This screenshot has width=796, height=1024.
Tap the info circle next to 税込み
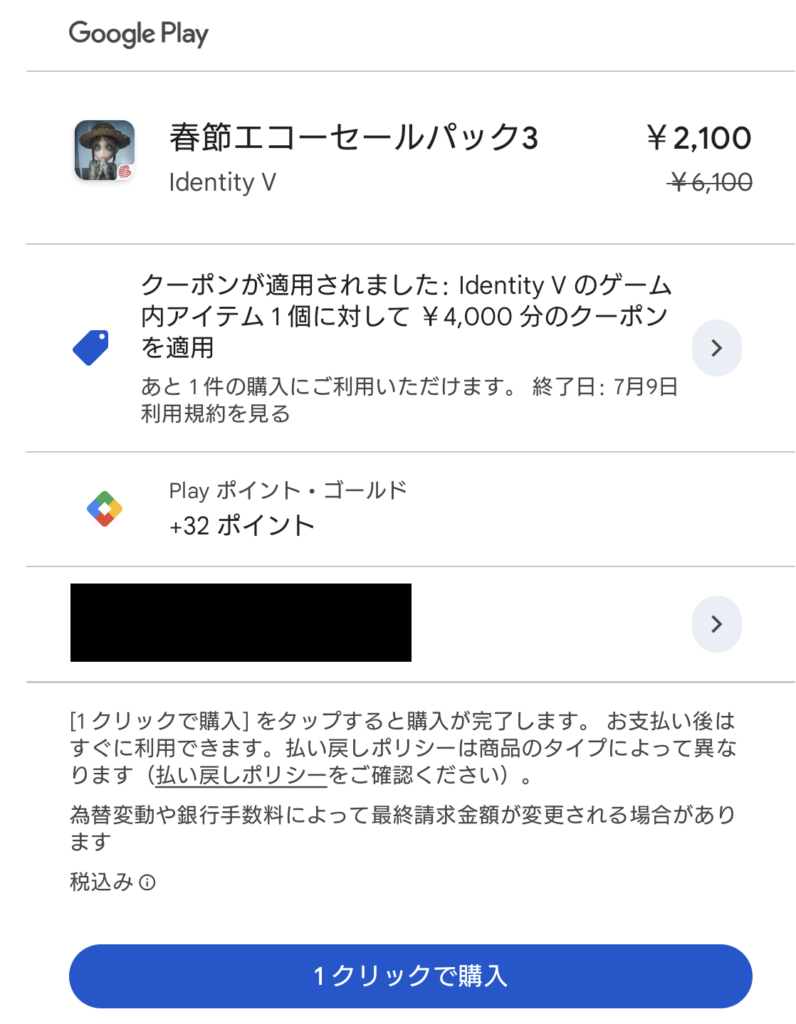pyautogui.click(x=146, y=883)
